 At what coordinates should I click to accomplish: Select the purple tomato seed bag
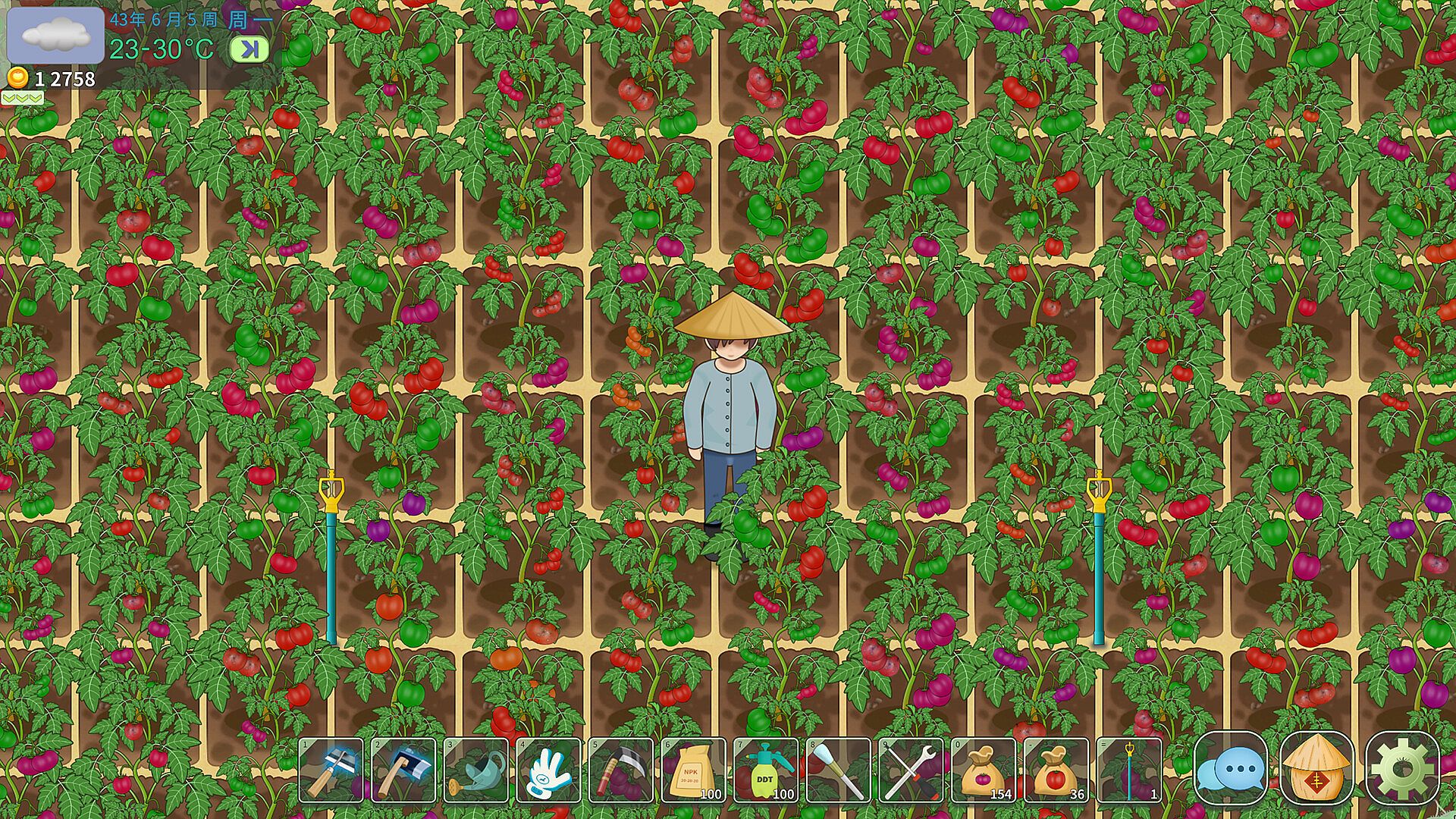click(984, 770)
